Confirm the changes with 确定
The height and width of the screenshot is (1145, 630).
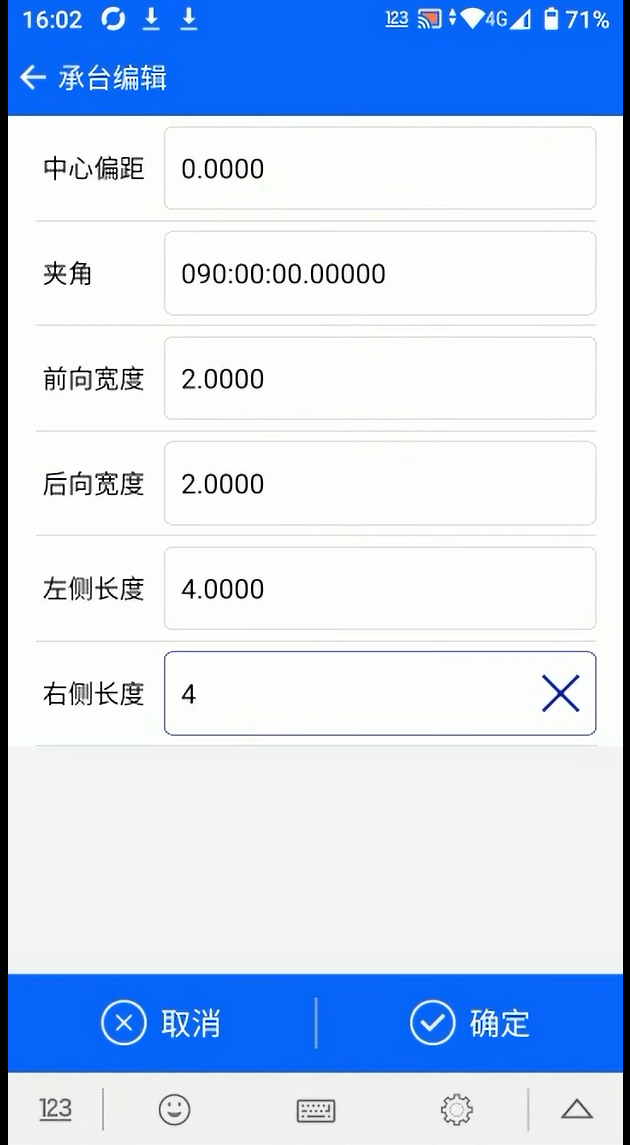tap(469, 1023)
